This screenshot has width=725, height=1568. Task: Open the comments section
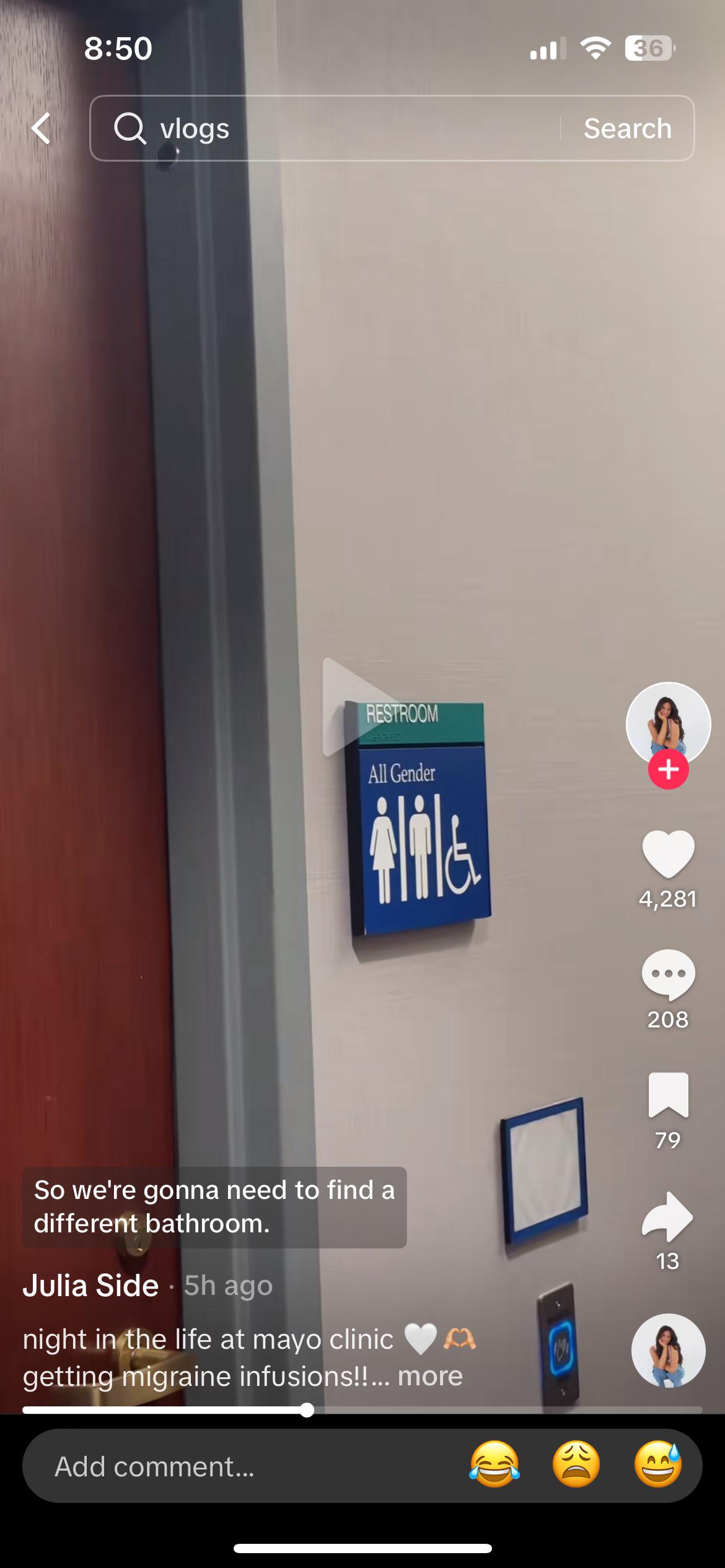pyautogui.click(x=668, y=974)
